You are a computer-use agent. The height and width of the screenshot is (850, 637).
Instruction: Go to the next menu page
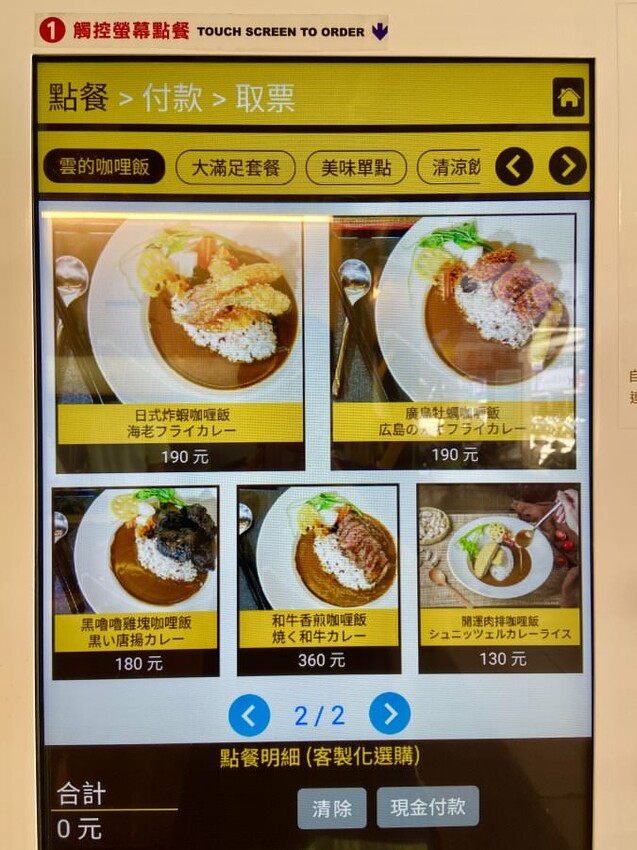(390, 714)
